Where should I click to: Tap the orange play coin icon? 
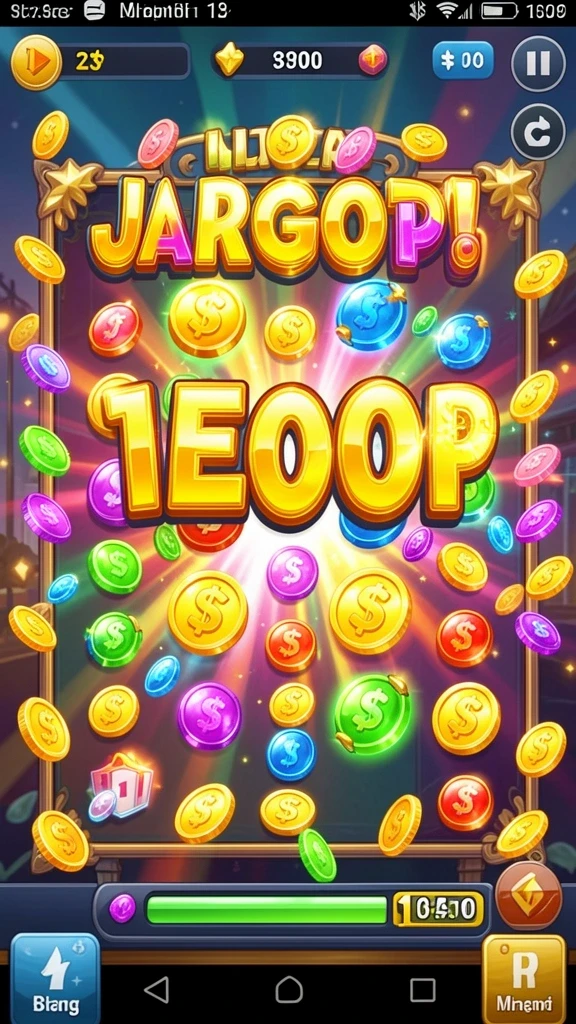[37, 62]
